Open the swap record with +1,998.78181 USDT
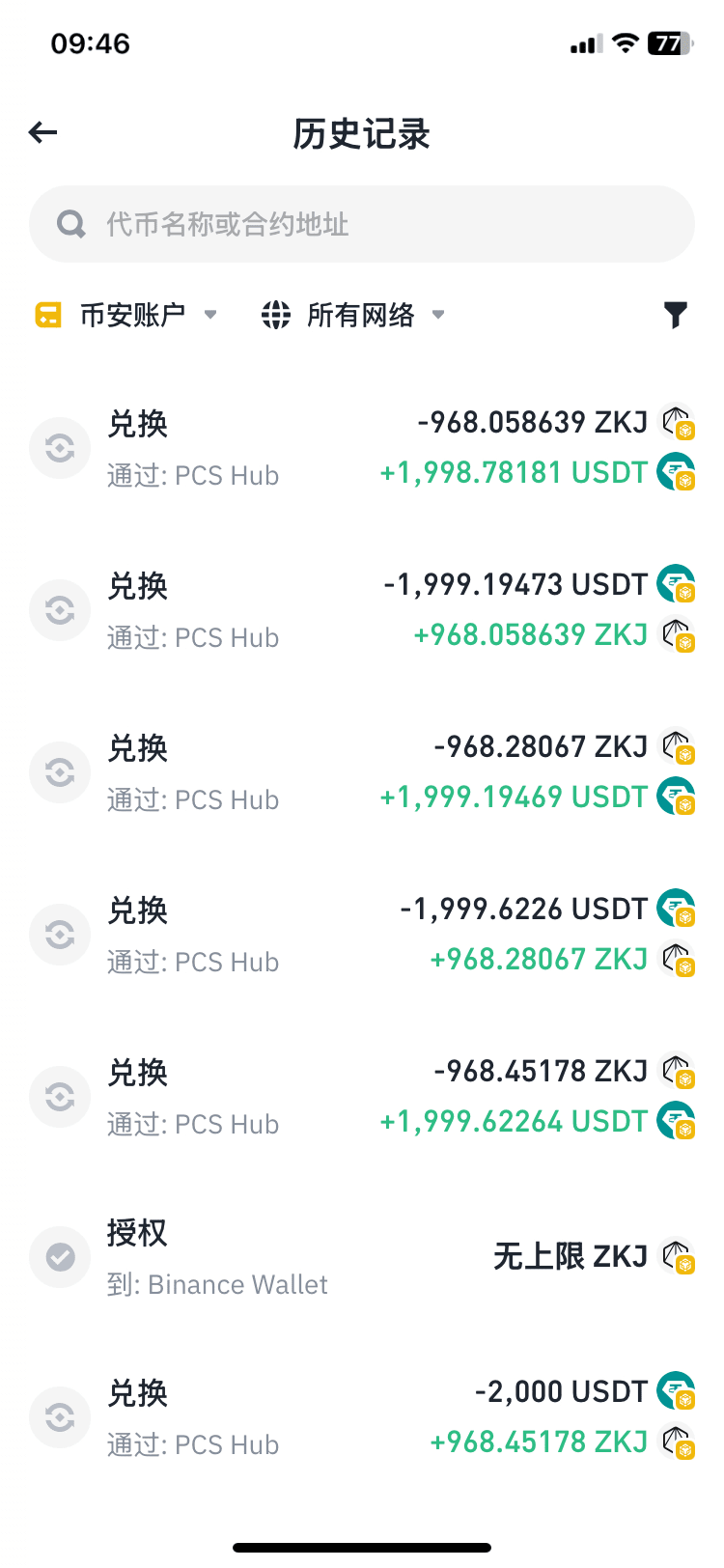Screen dimensions: 724x1568 (x=362, y=448)
